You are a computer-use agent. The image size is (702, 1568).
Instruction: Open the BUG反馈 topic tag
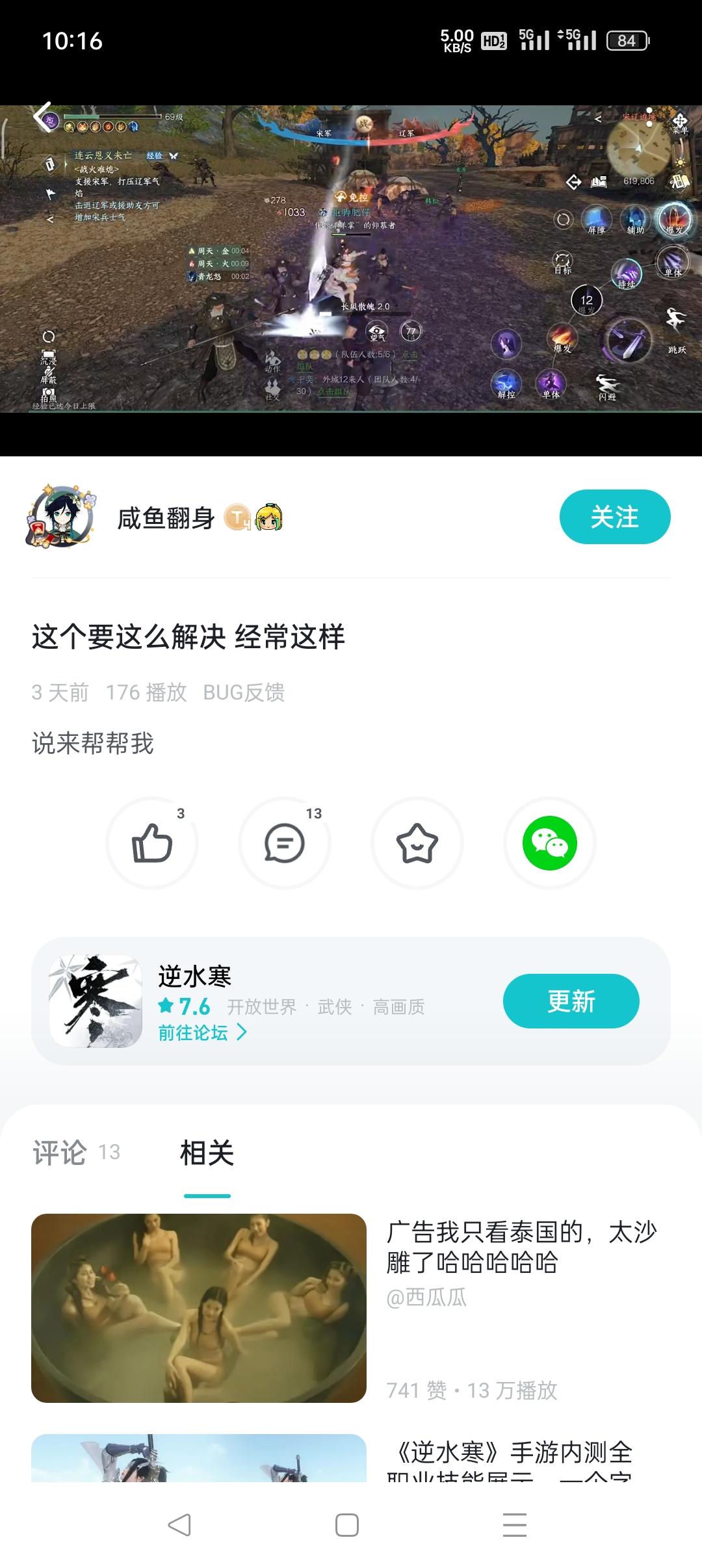tap(244, 692)
